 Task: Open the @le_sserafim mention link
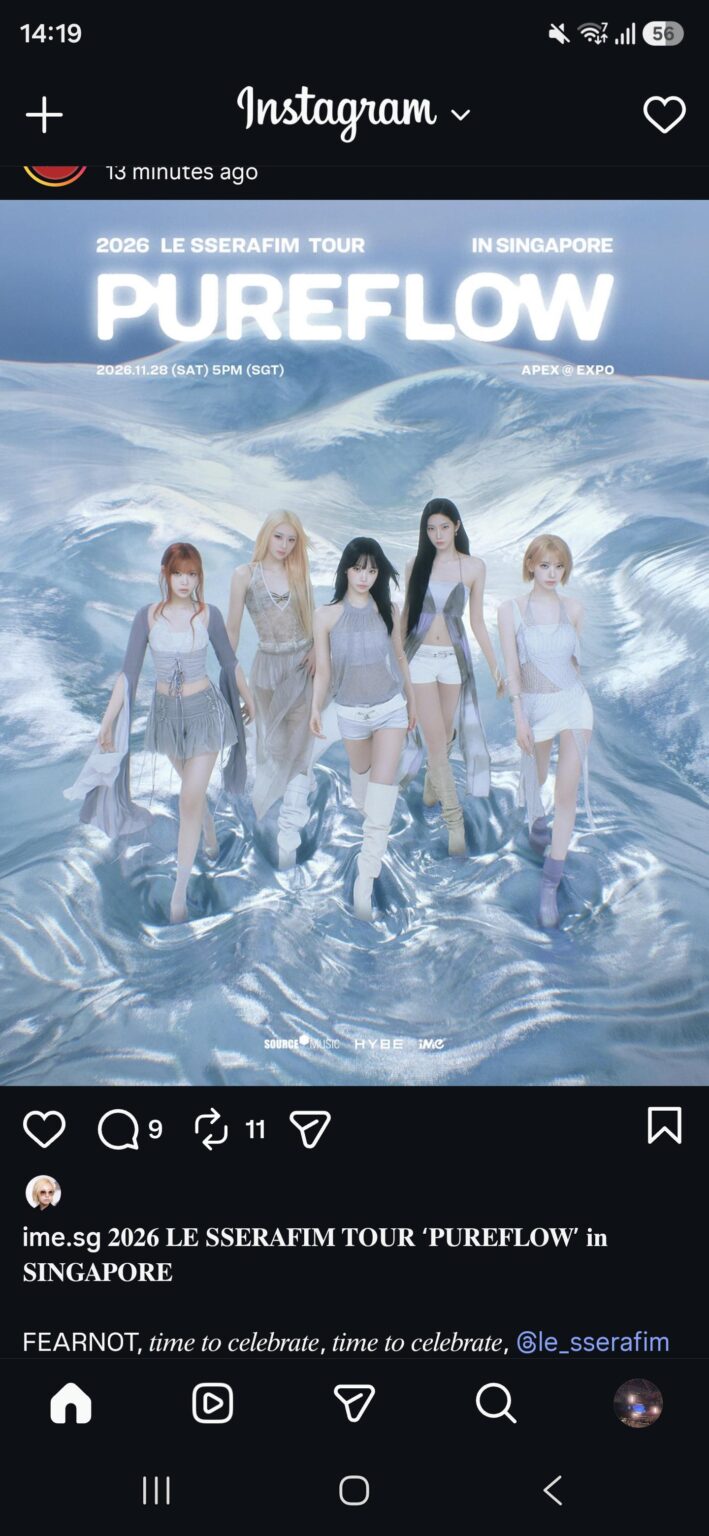pos(592,1341)
